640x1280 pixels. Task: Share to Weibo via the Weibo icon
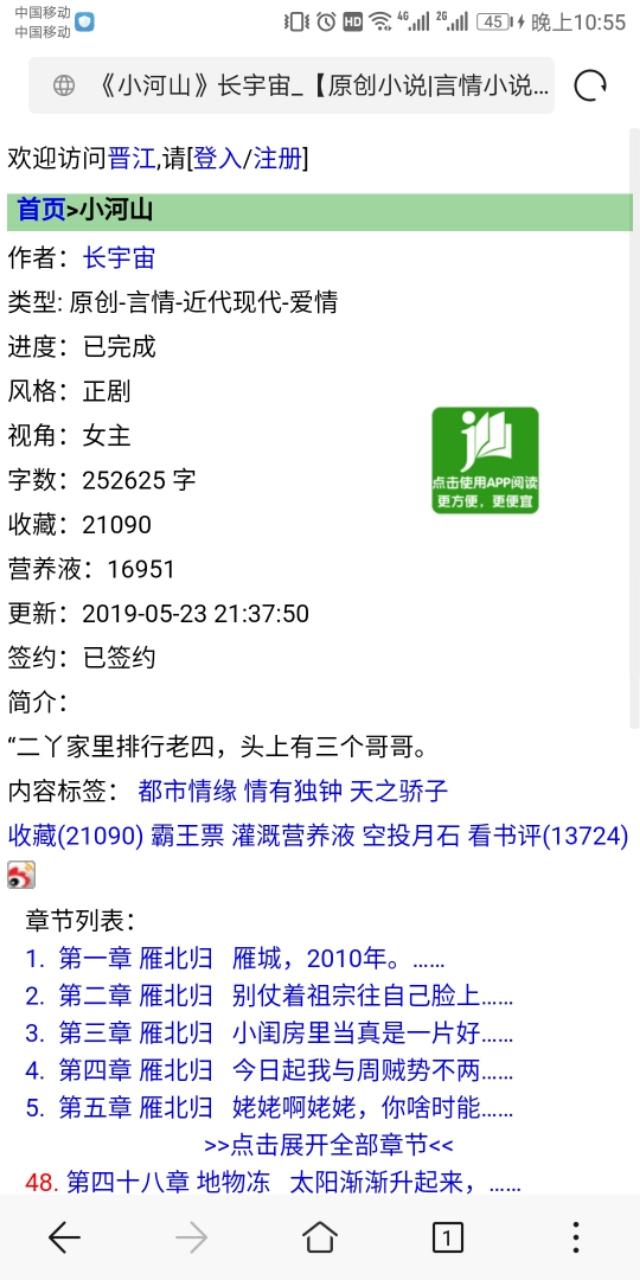coord(21,875)
